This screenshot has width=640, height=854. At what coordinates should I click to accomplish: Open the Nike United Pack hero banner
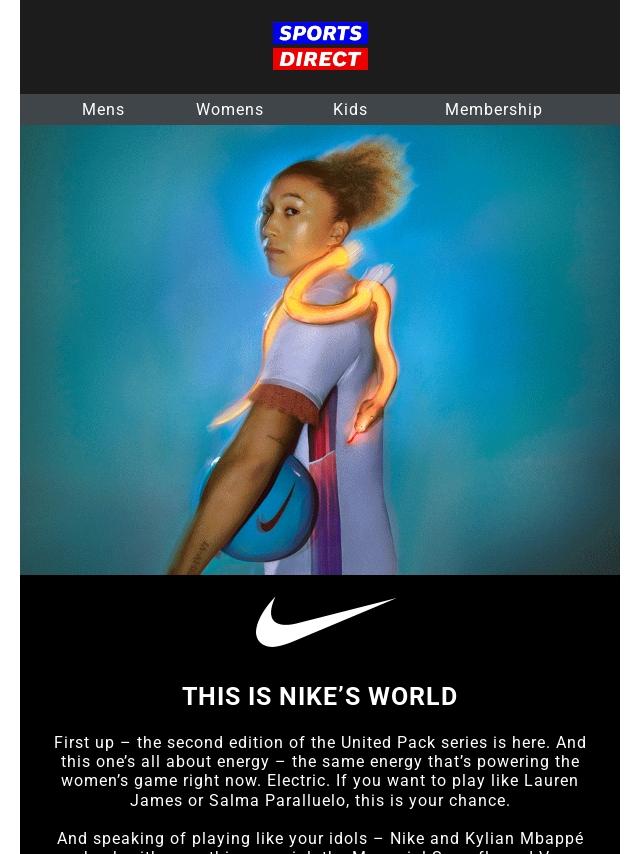tap(320, 350)
